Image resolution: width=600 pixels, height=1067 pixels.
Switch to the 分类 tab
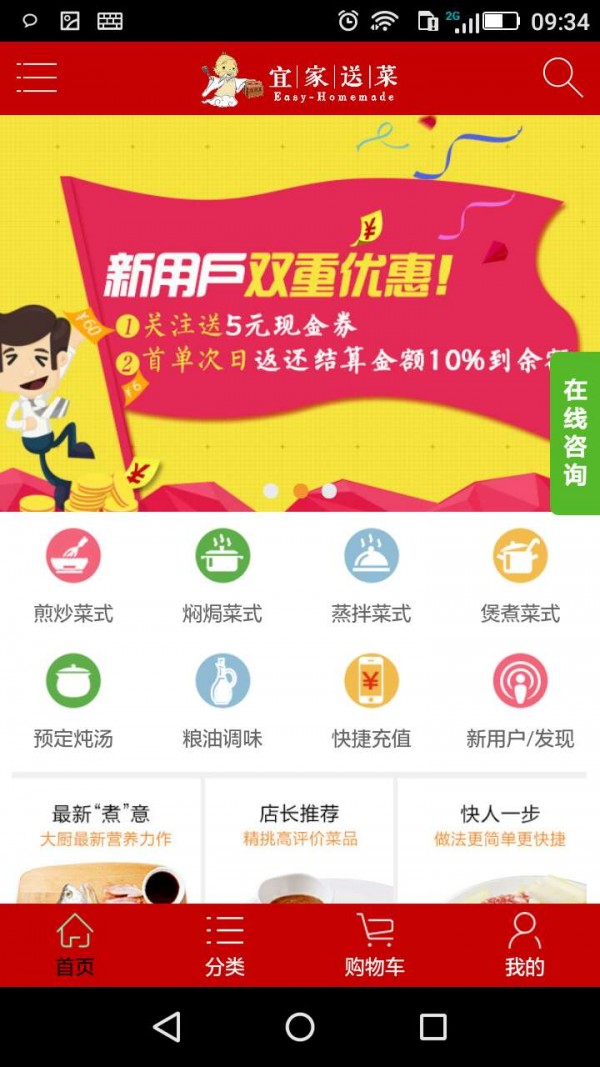[x=225, y=945]
